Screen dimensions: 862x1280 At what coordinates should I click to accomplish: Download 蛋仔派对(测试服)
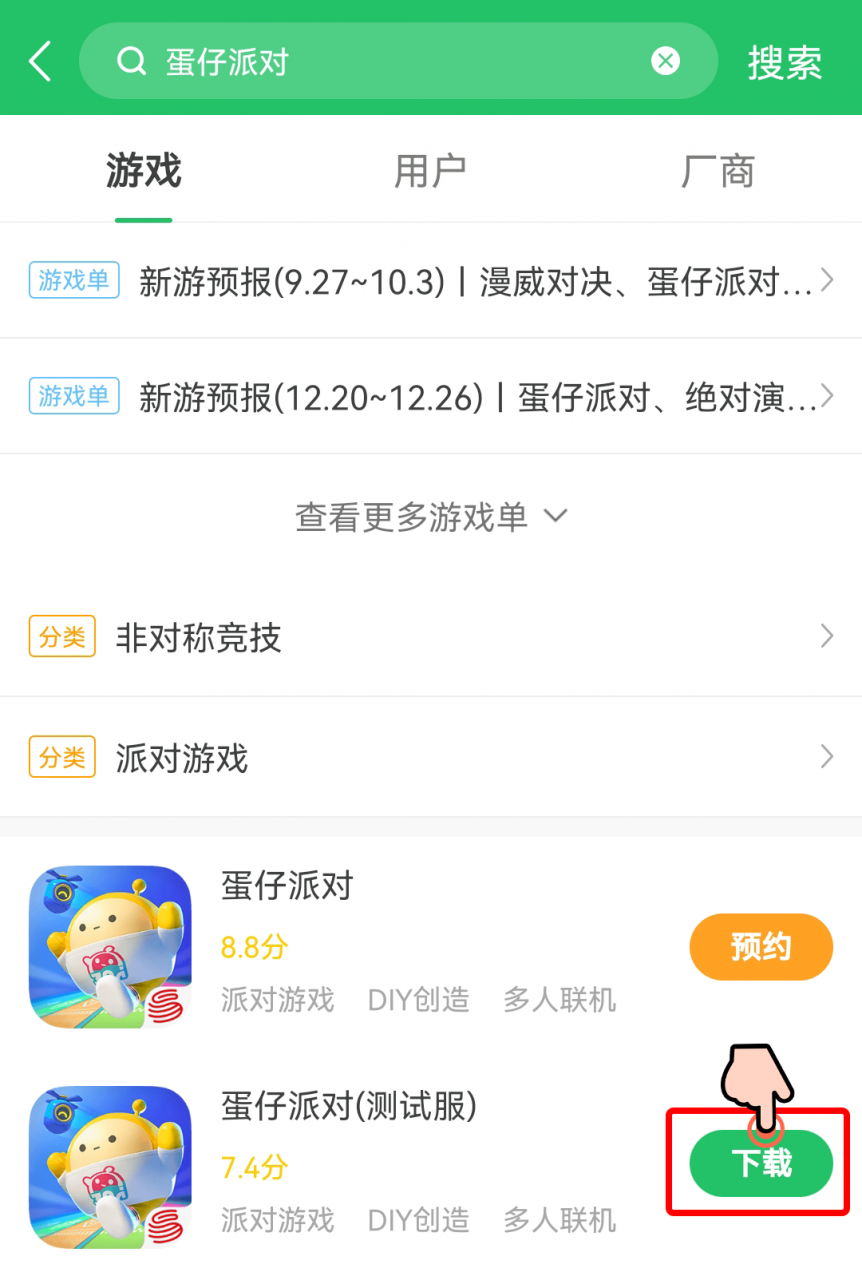click(x=760, y=1164)
